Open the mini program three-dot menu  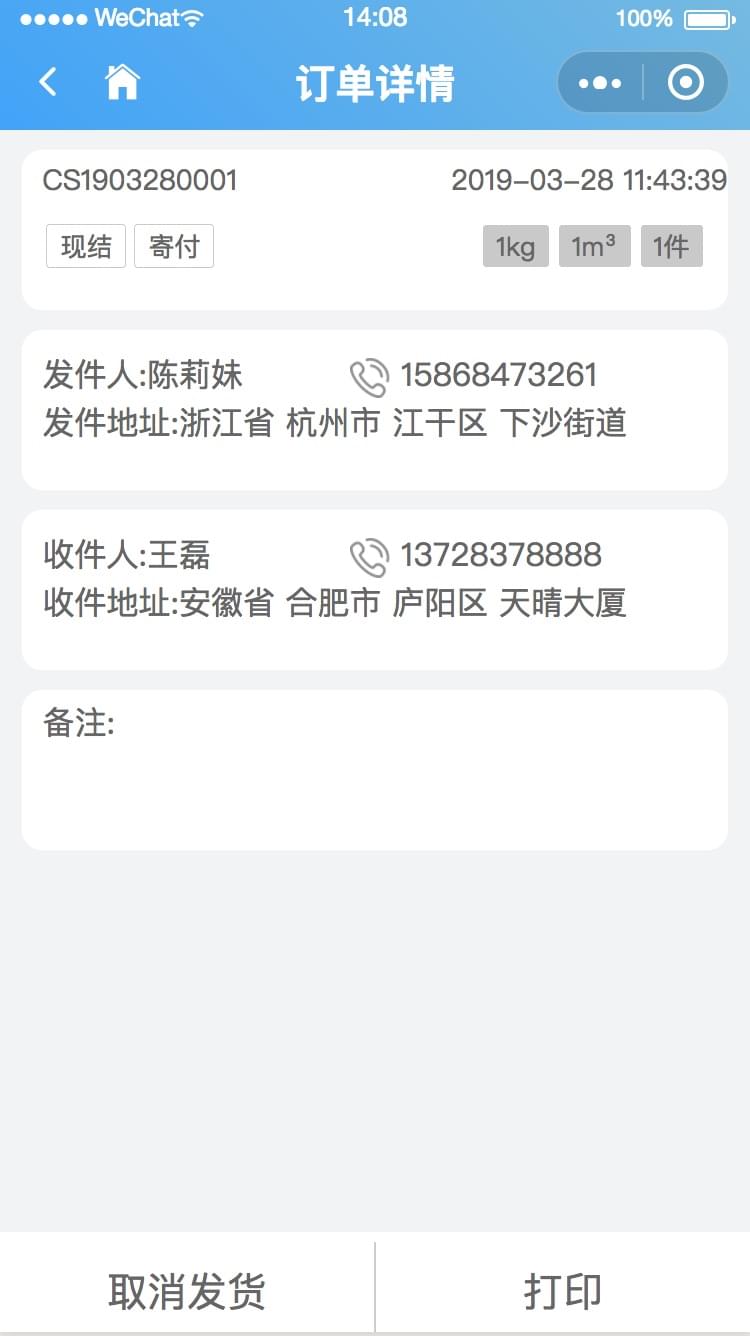click(600, 83)
